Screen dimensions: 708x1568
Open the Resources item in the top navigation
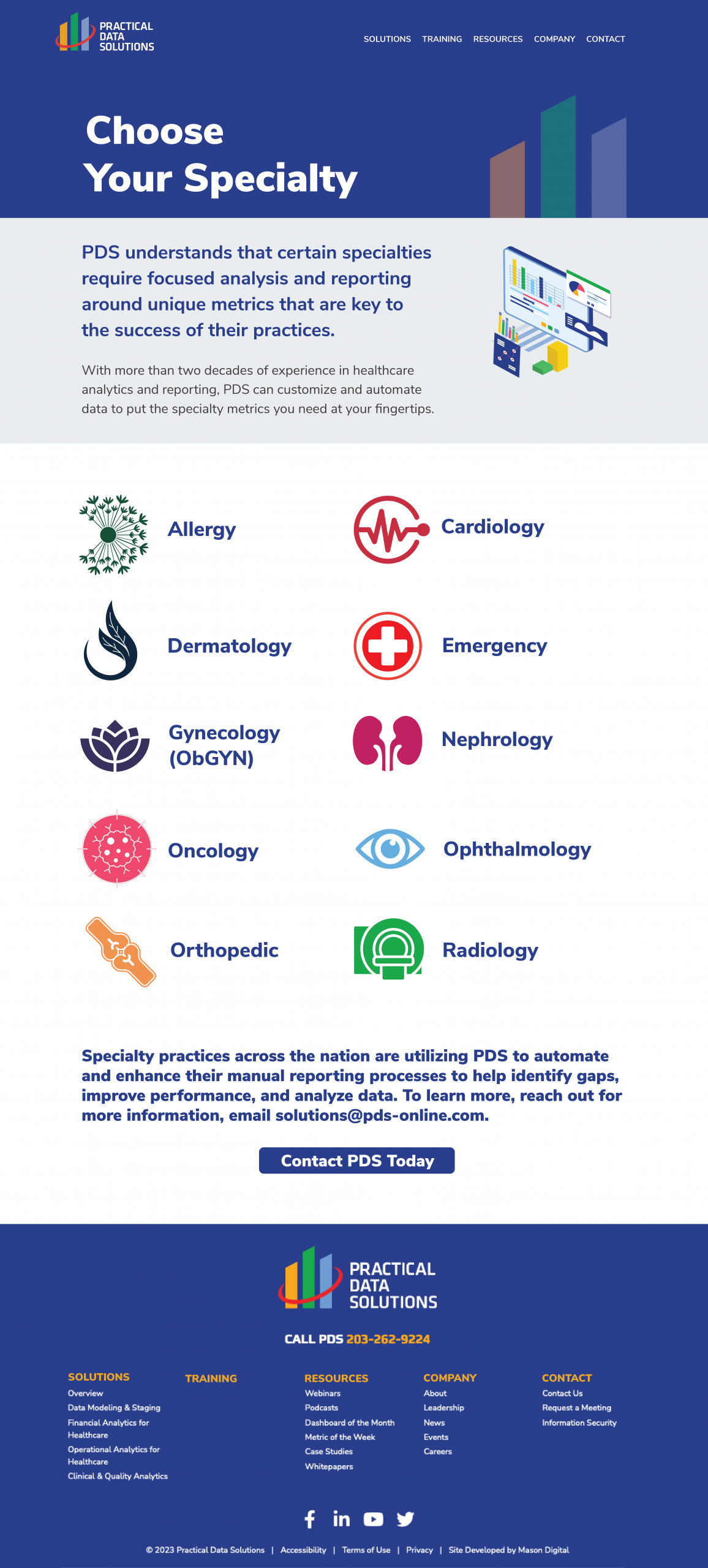tap(497, 39)
